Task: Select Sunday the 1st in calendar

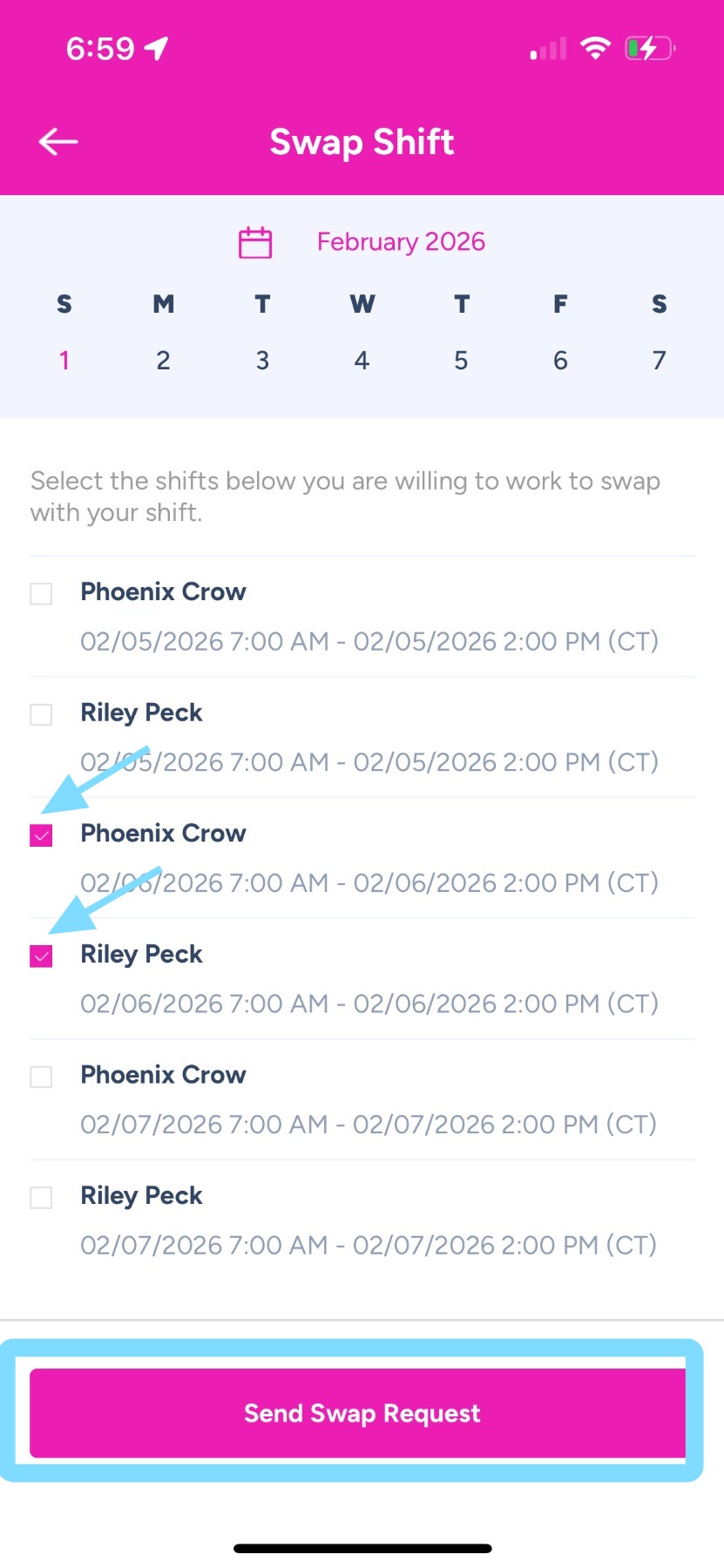Action: [x=64, y=361]
